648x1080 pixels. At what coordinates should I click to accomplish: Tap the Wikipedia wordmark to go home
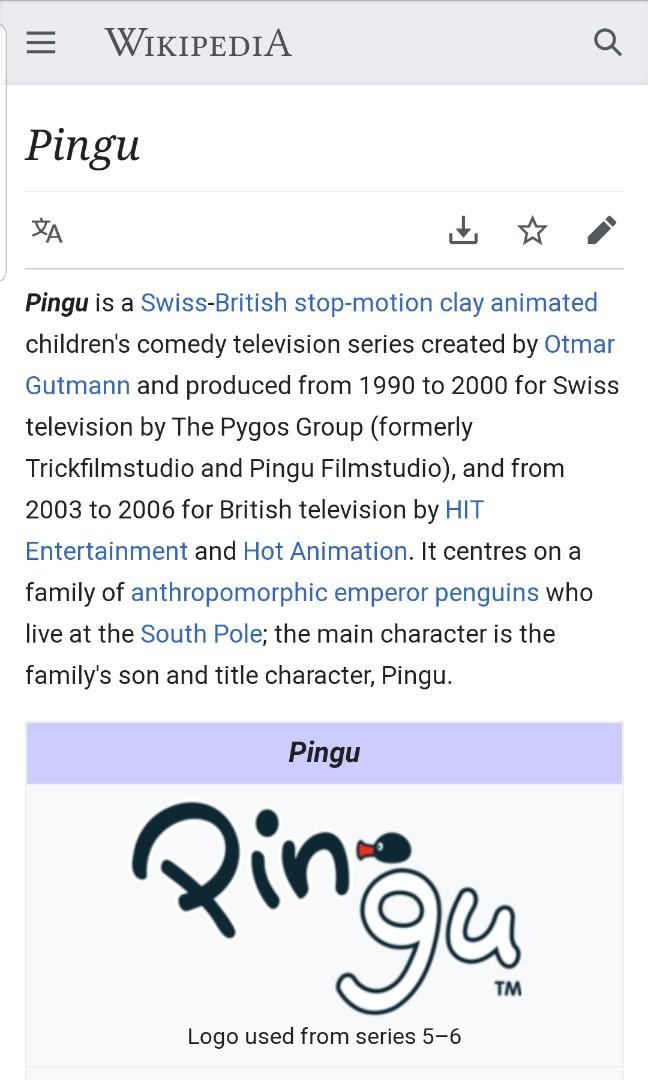[198, 42]
